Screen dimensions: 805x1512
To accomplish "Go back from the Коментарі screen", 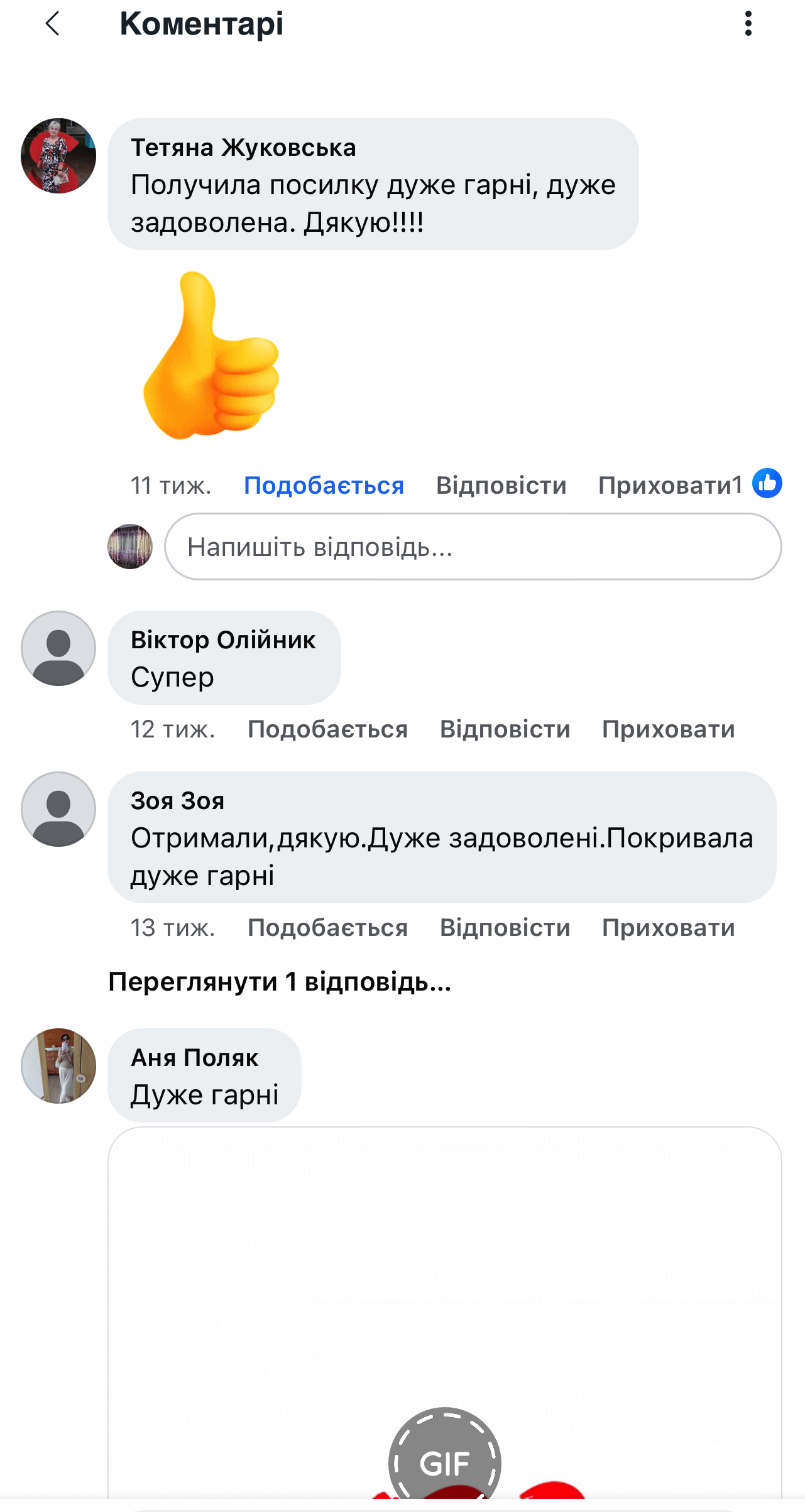I will tap(53, 24).
